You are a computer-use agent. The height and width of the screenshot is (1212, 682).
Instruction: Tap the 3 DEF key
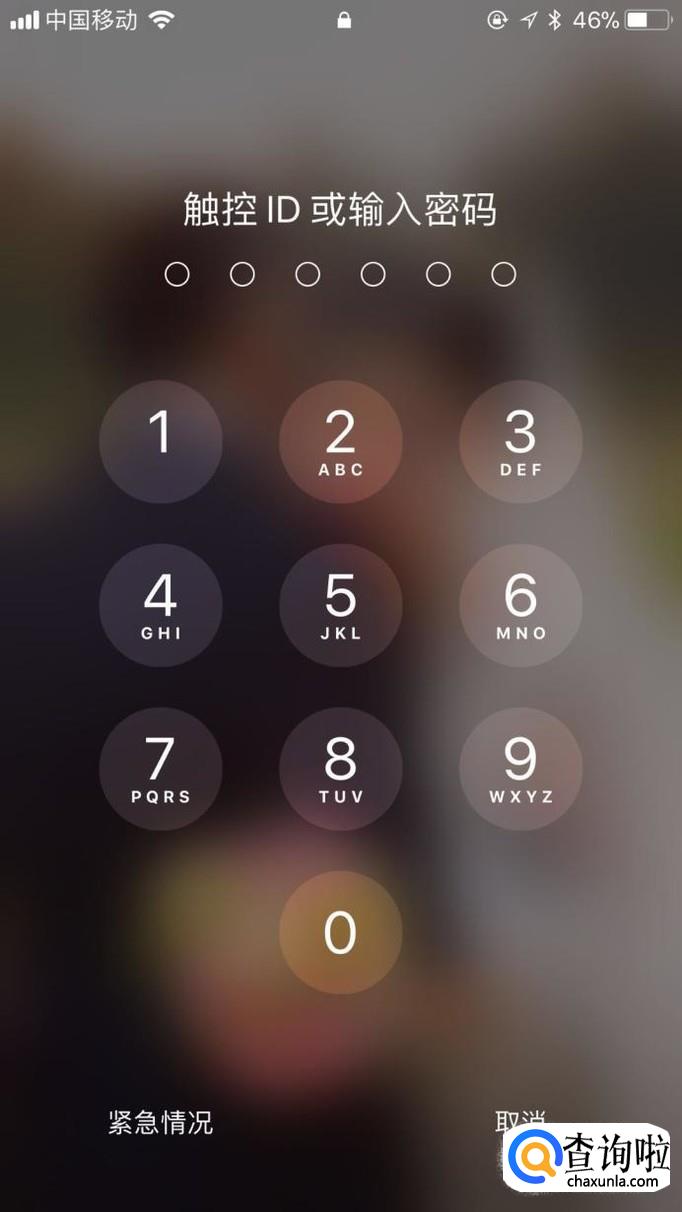coord(520,441)
